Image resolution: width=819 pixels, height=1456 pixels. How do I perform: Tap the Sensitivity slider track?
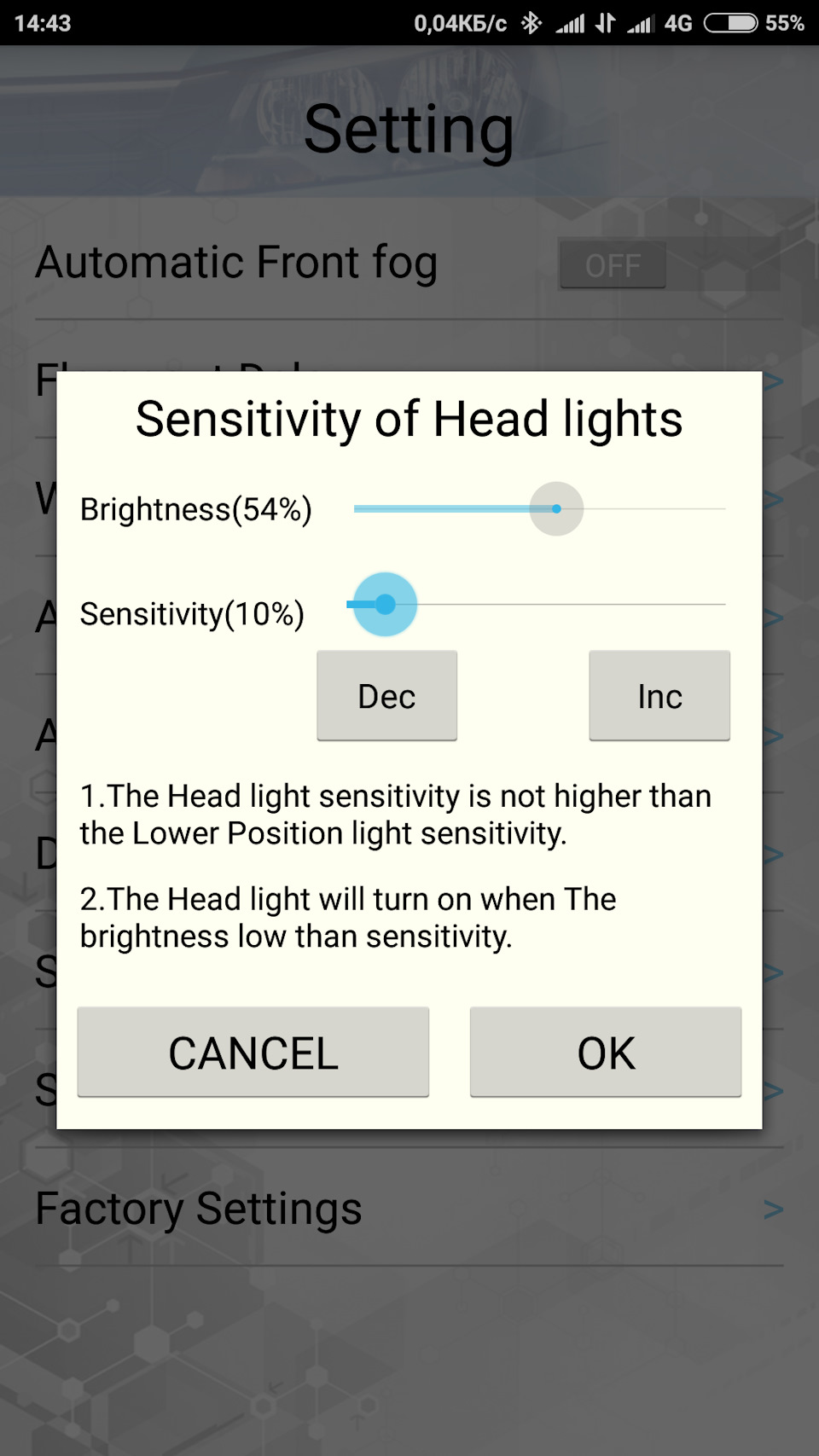pos(537,605)
